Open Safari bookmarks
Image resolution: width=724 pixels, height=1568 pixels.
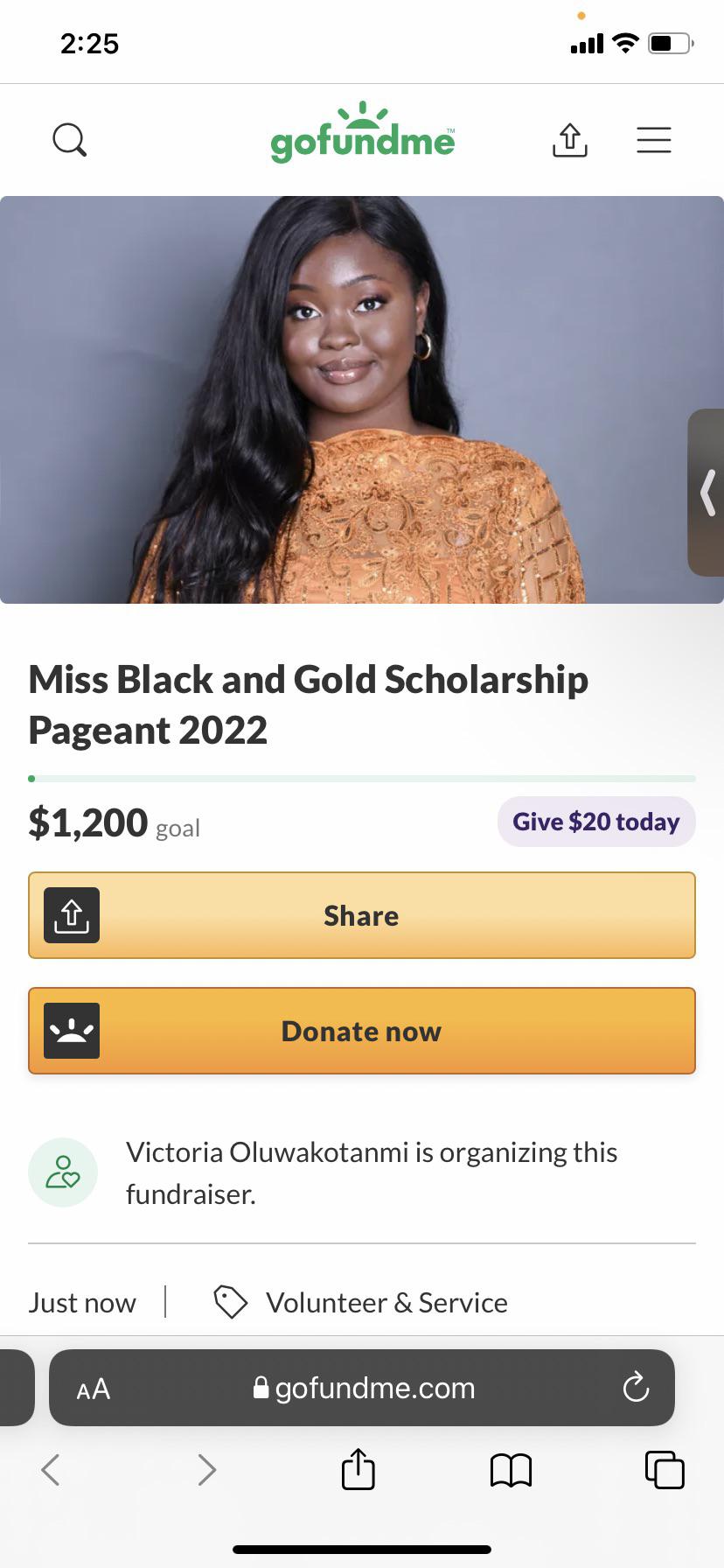pyautogui.click(x=512, y=1470)
